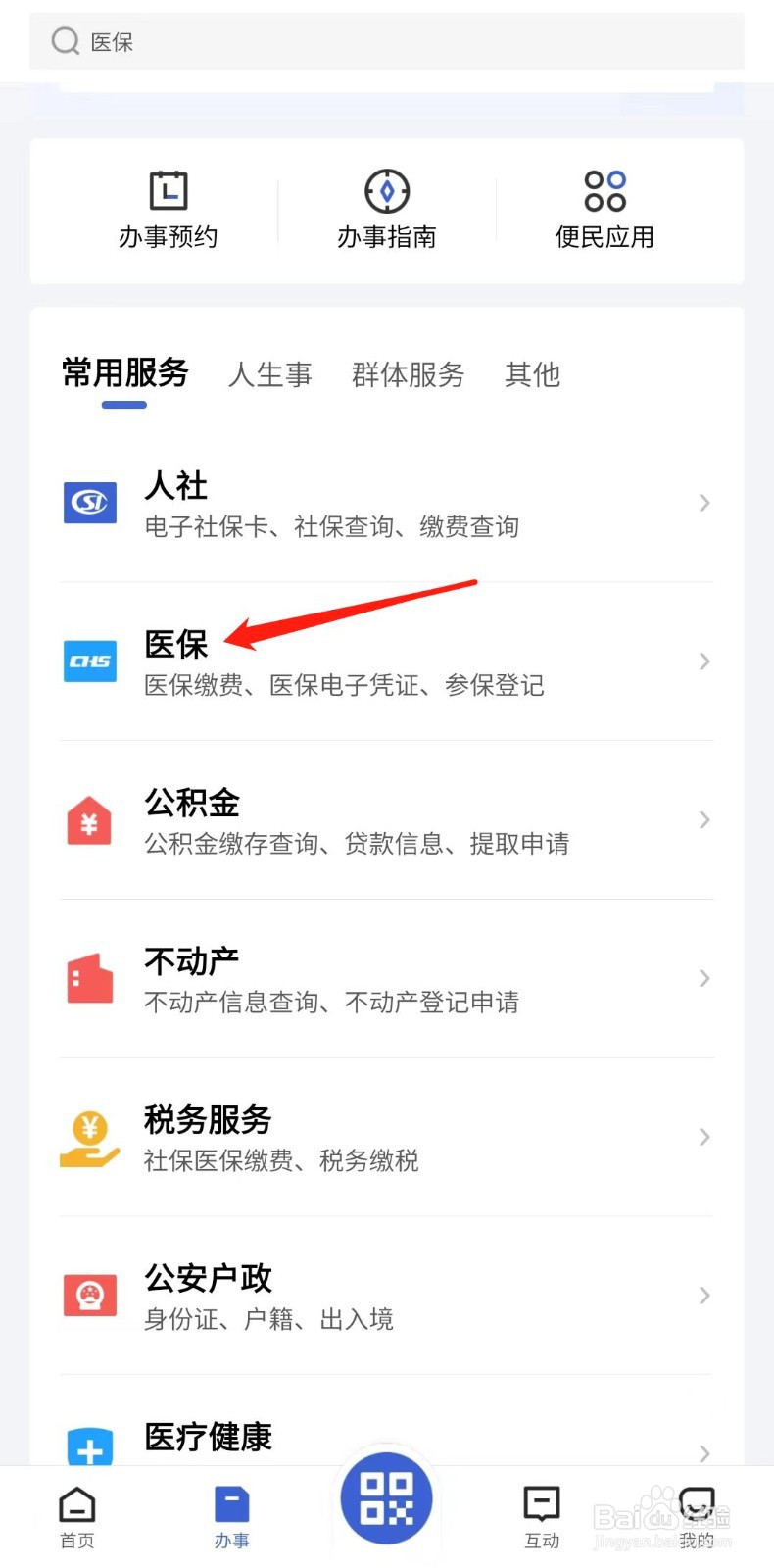The height and width of the screenshot is (1568, 774).
Task: Go to the 我的 tab
Action: click(x=697, y=1518)
